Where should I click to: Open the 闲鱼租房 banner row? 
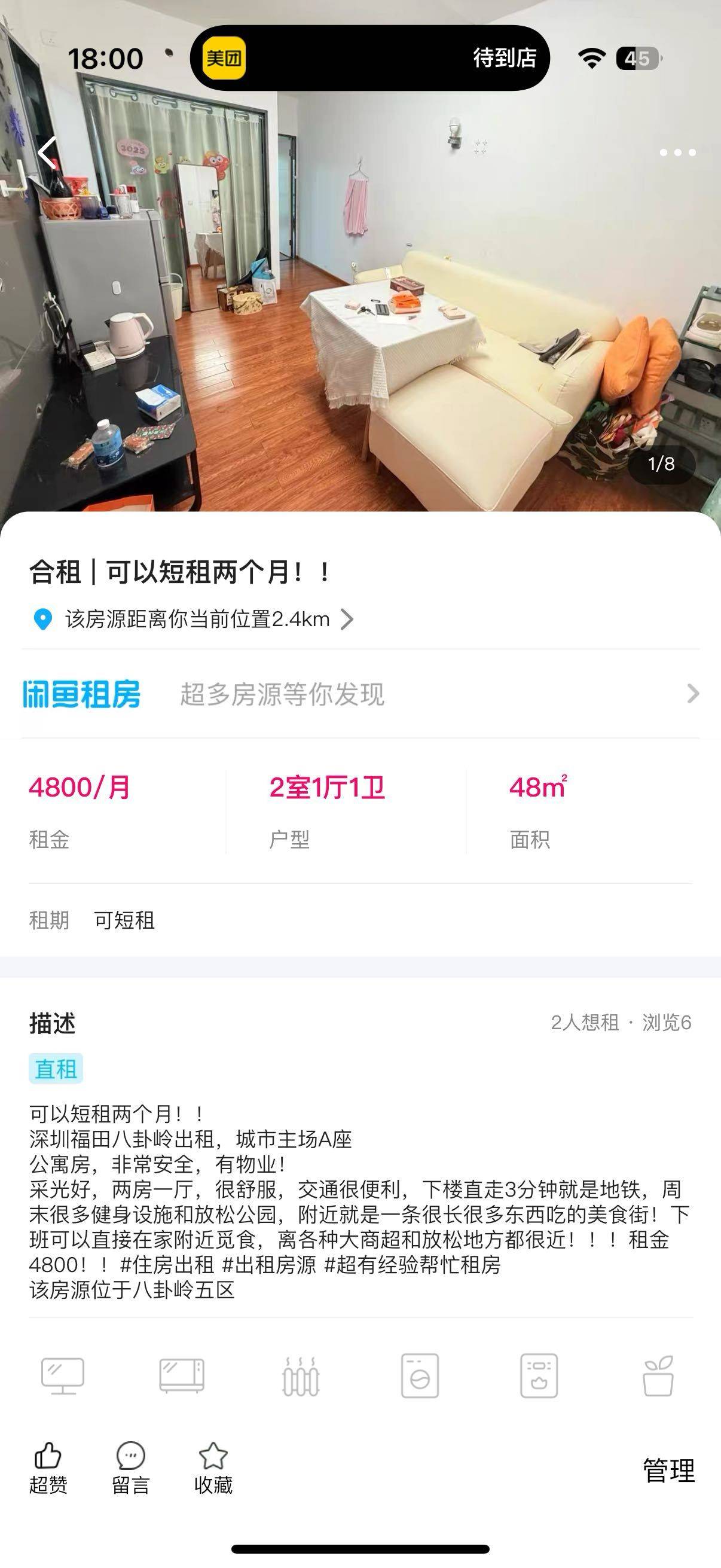(x=360, y=694)
